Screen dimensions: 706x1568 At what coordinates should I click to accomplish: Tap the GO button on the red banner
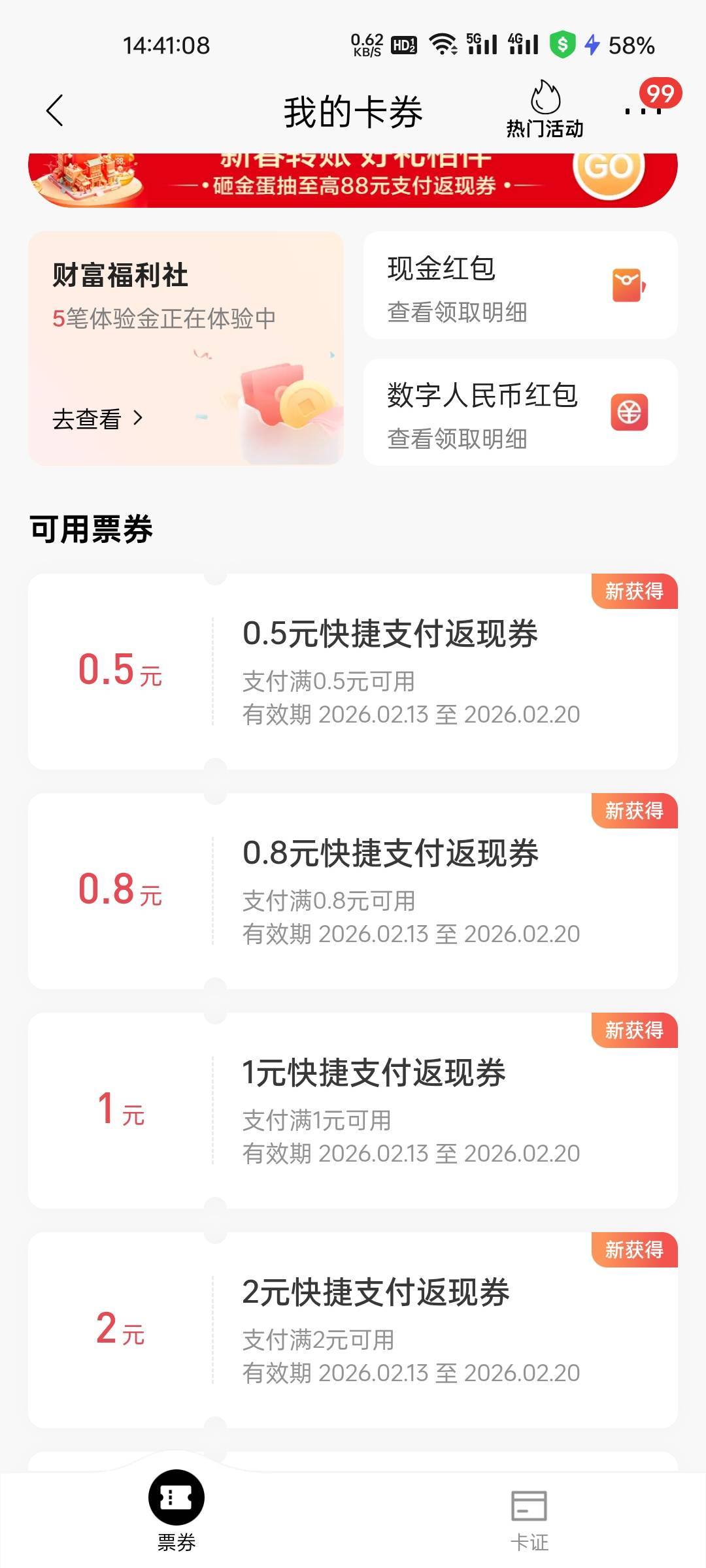(608, 167)
